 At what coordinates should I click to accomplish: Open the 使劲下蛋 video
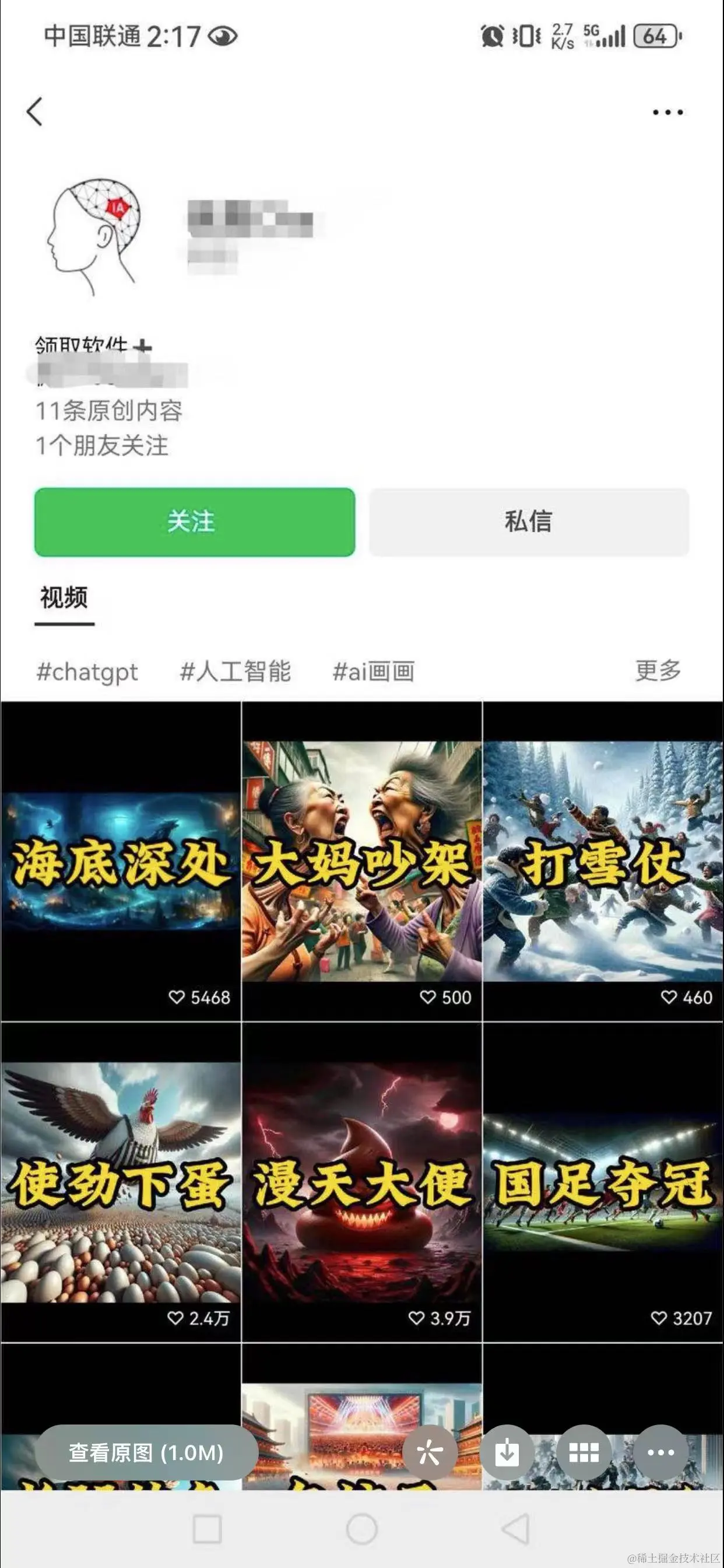(x=121, y=1182)
